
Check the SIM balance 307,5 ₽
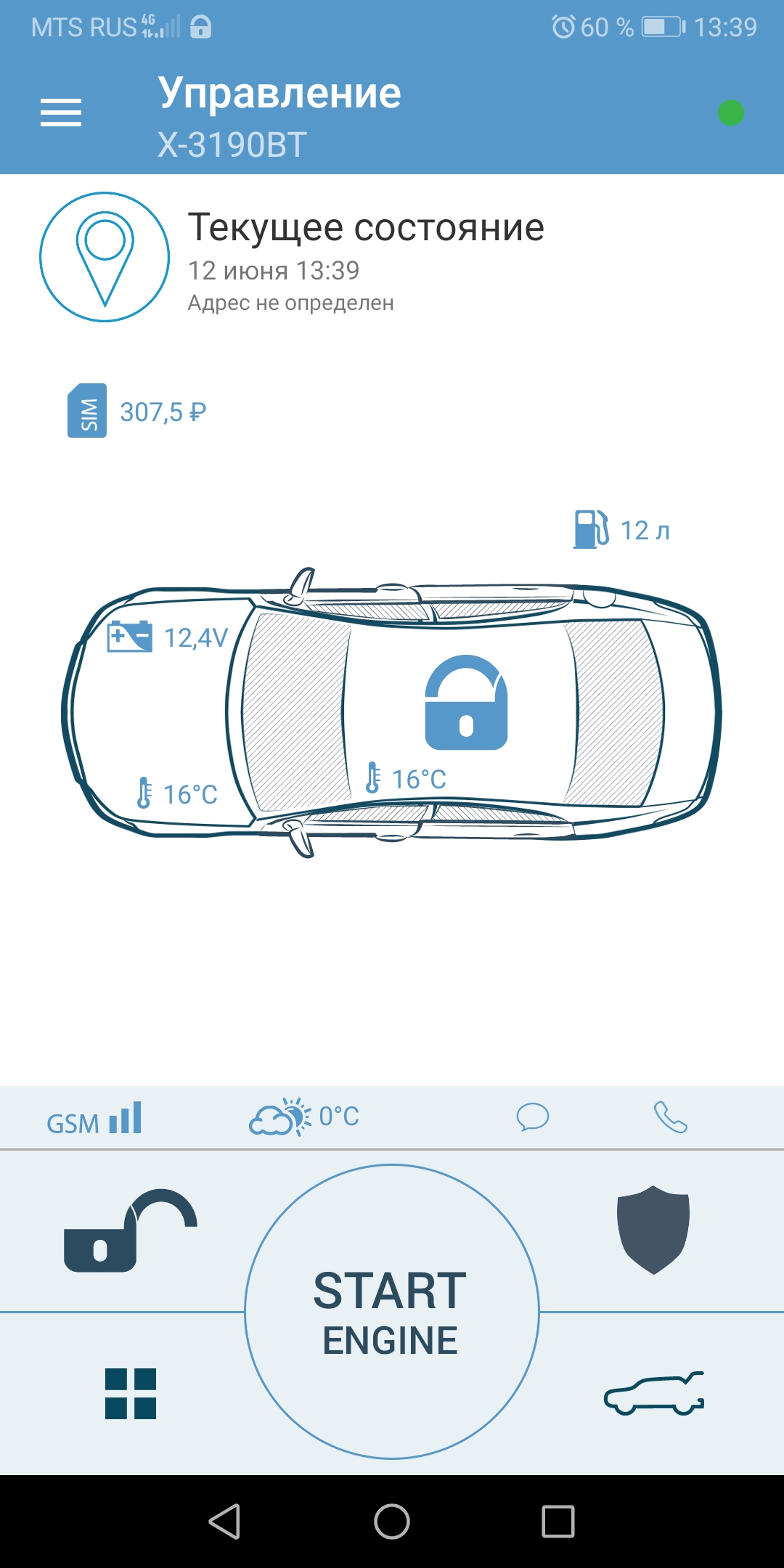137,412
